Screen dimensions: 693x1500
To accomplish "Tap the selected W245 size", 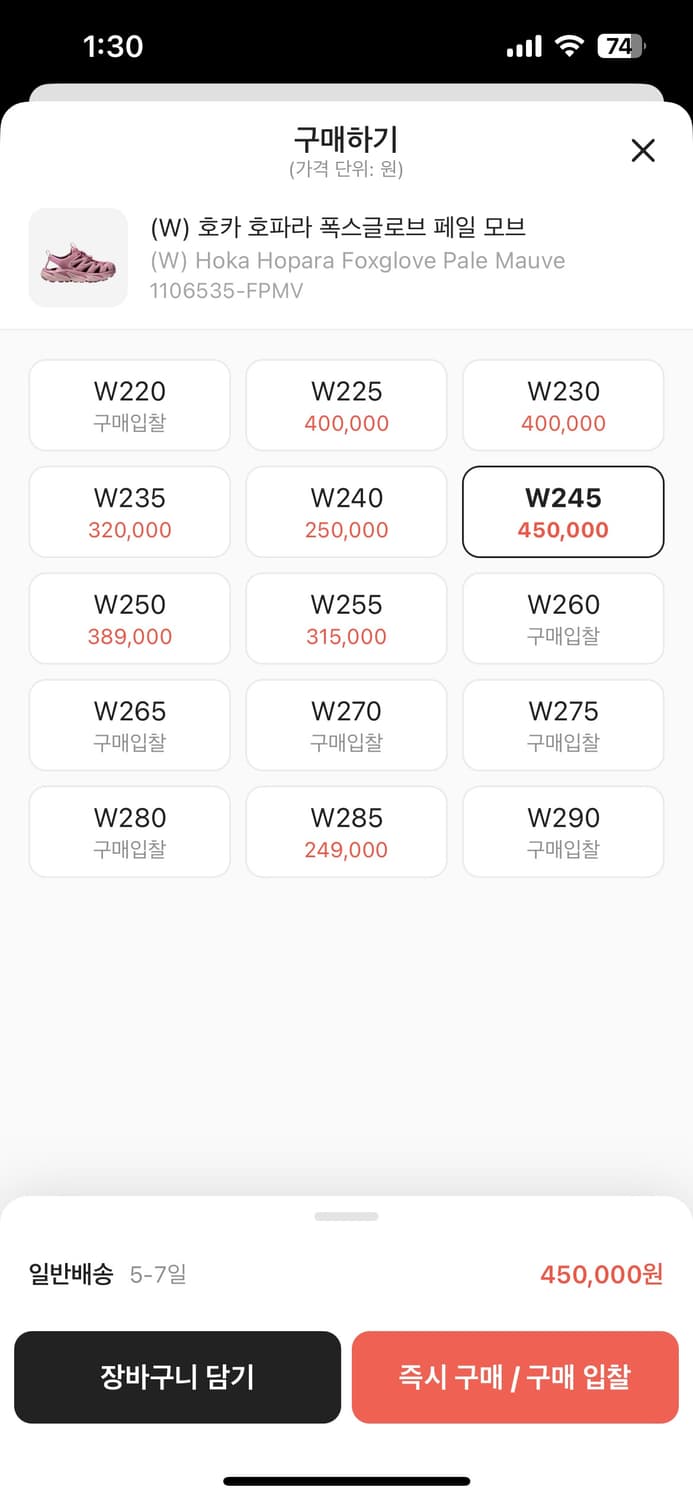I will tap(563, 512).
